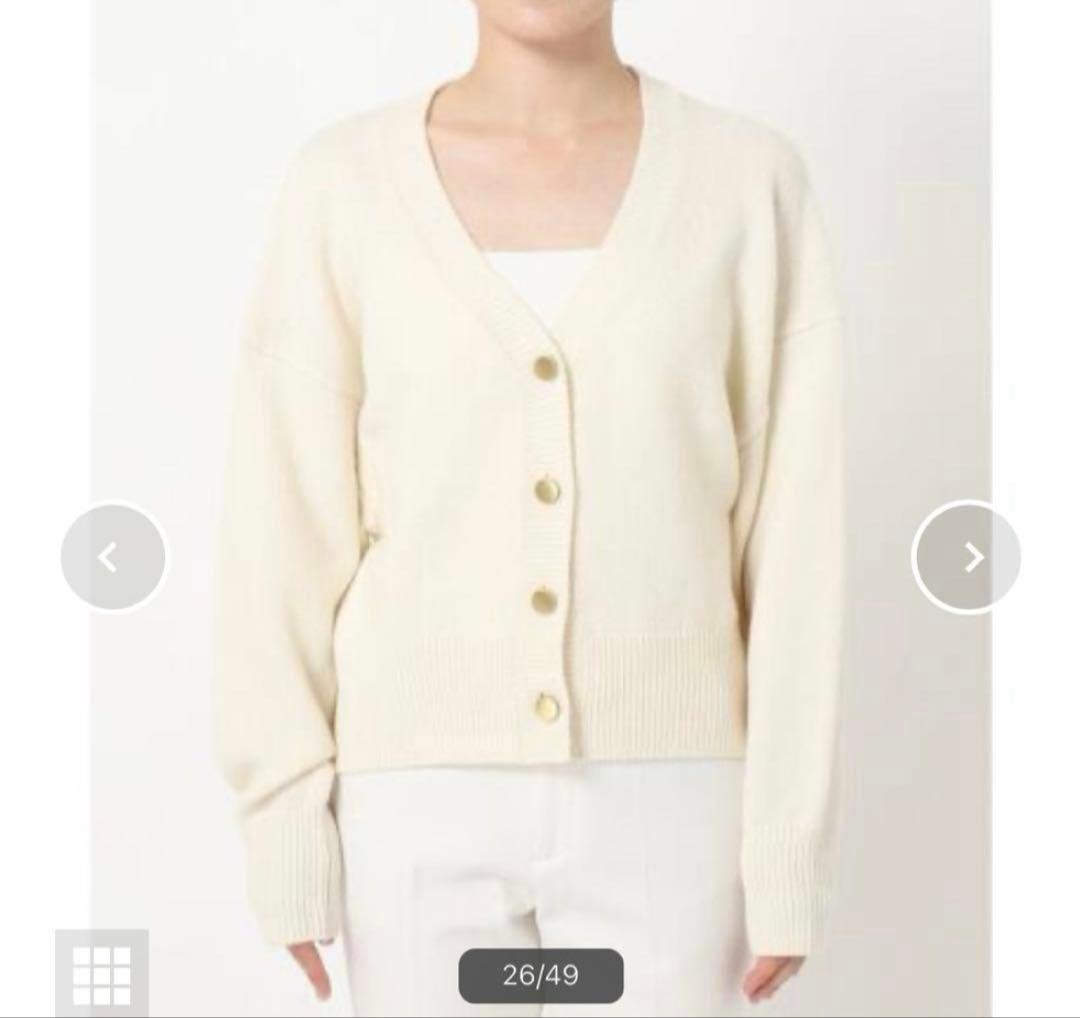Viewport: 1080px width, 1018px height.
Task: Advance to the next product image
Action: [x=966, y=557]
